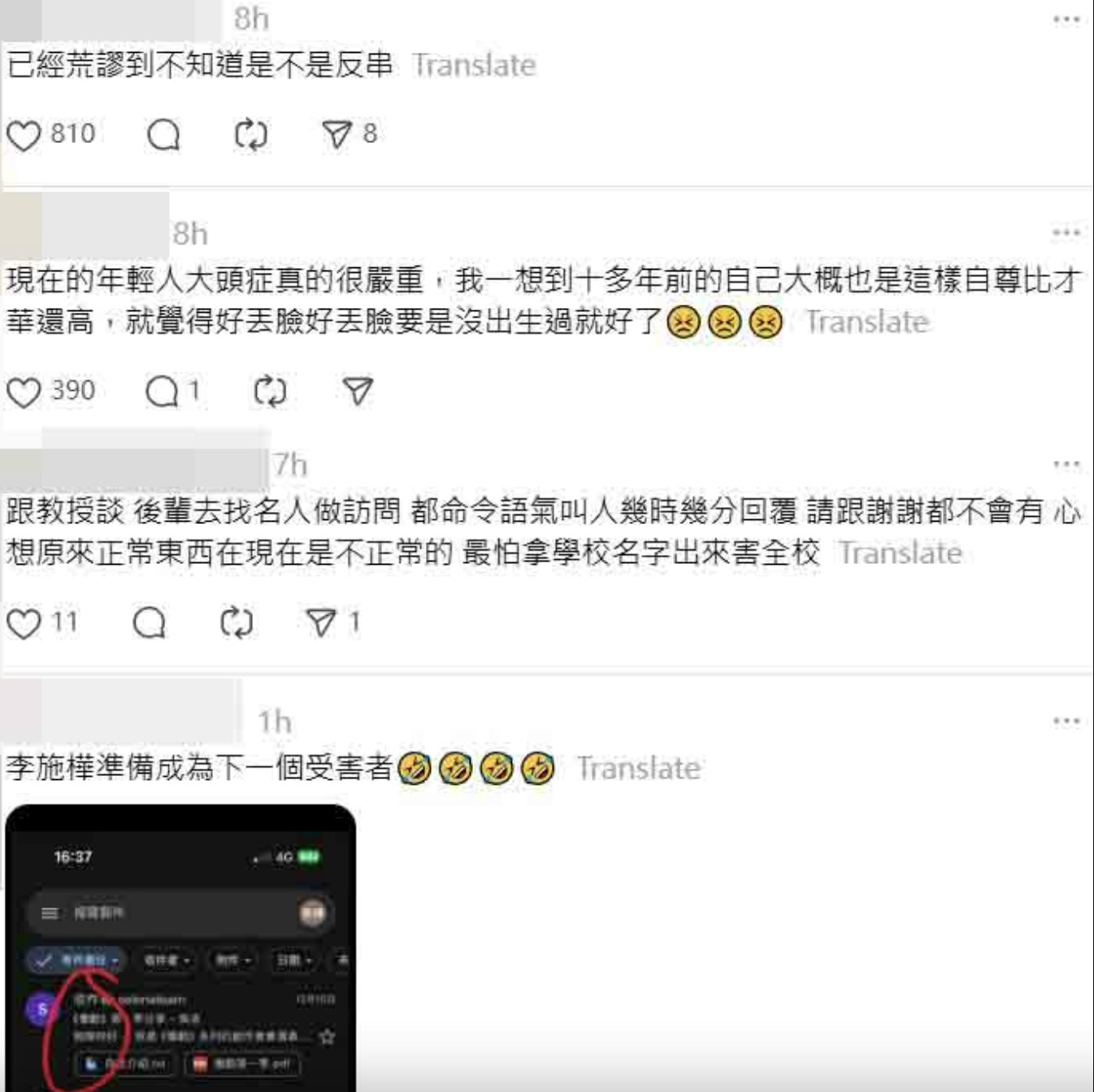The width and height of the screenshot is (1094, 1092).
Task: Like the comment with 390 likes
Action: pyautogui.click(x=24, y=392)
